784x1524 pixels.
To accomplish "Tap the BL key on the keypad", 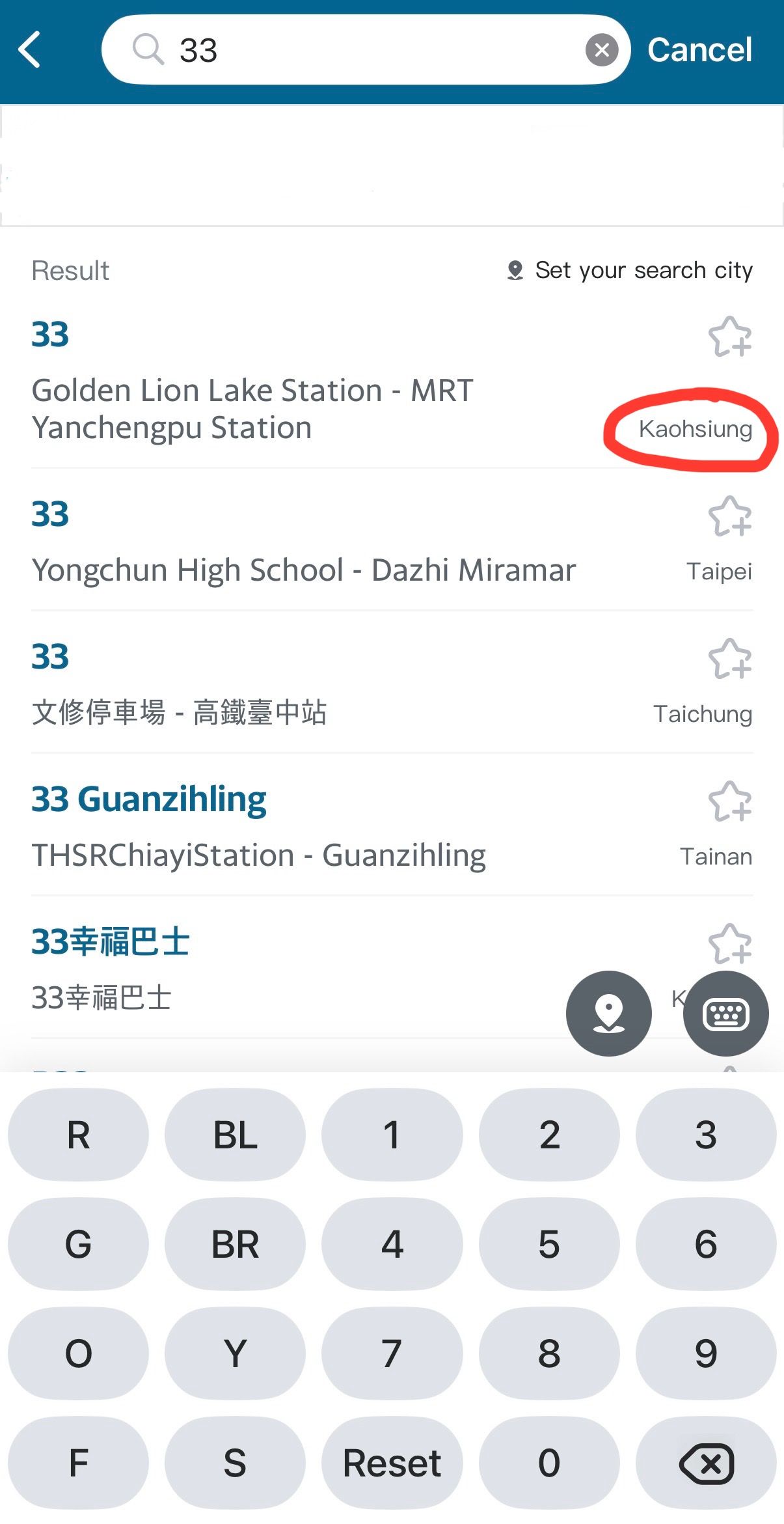I will point(235,1135).
